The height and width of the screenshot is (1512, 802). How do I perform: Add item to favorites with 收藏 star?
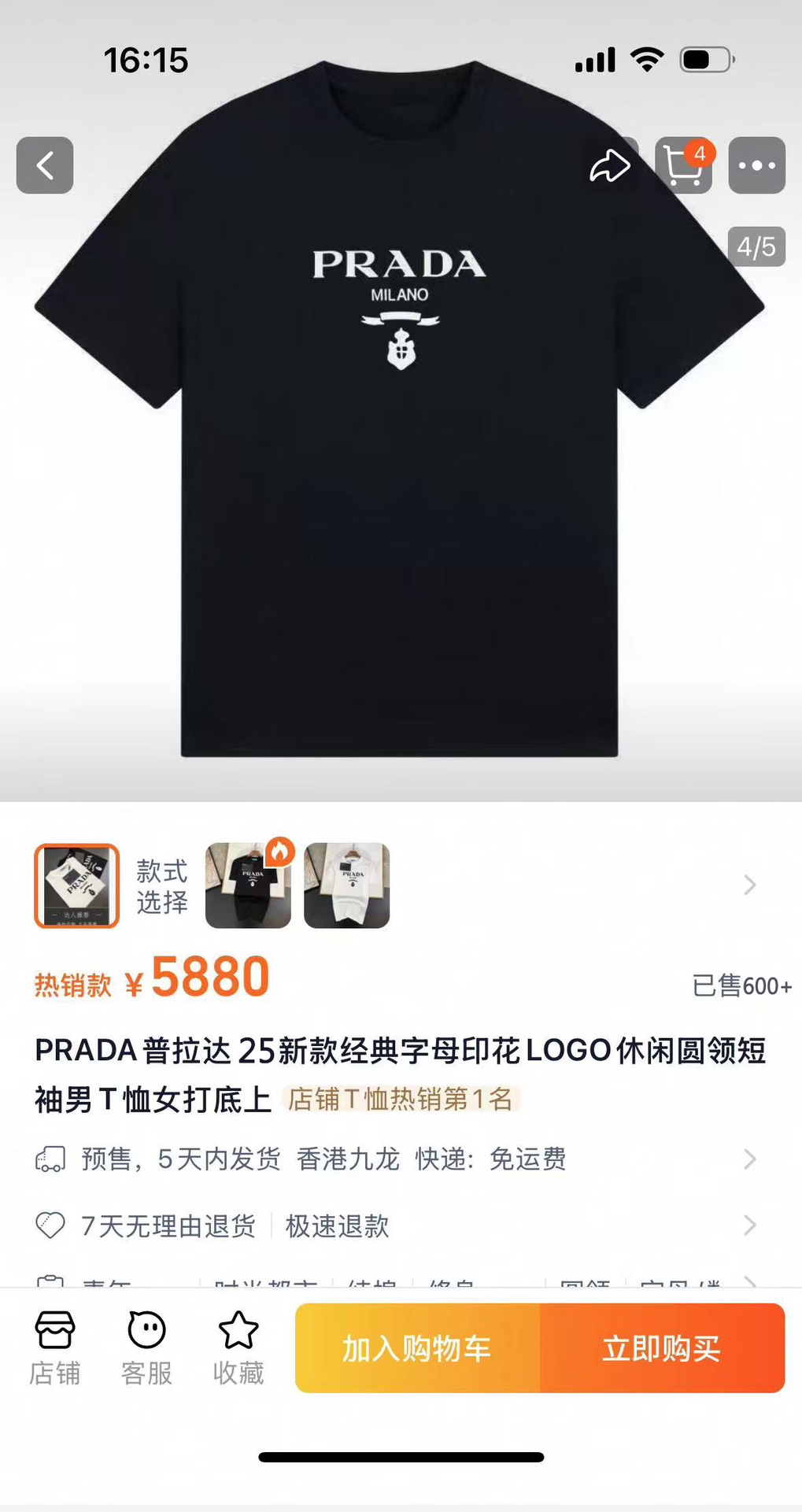point(238,1347)
